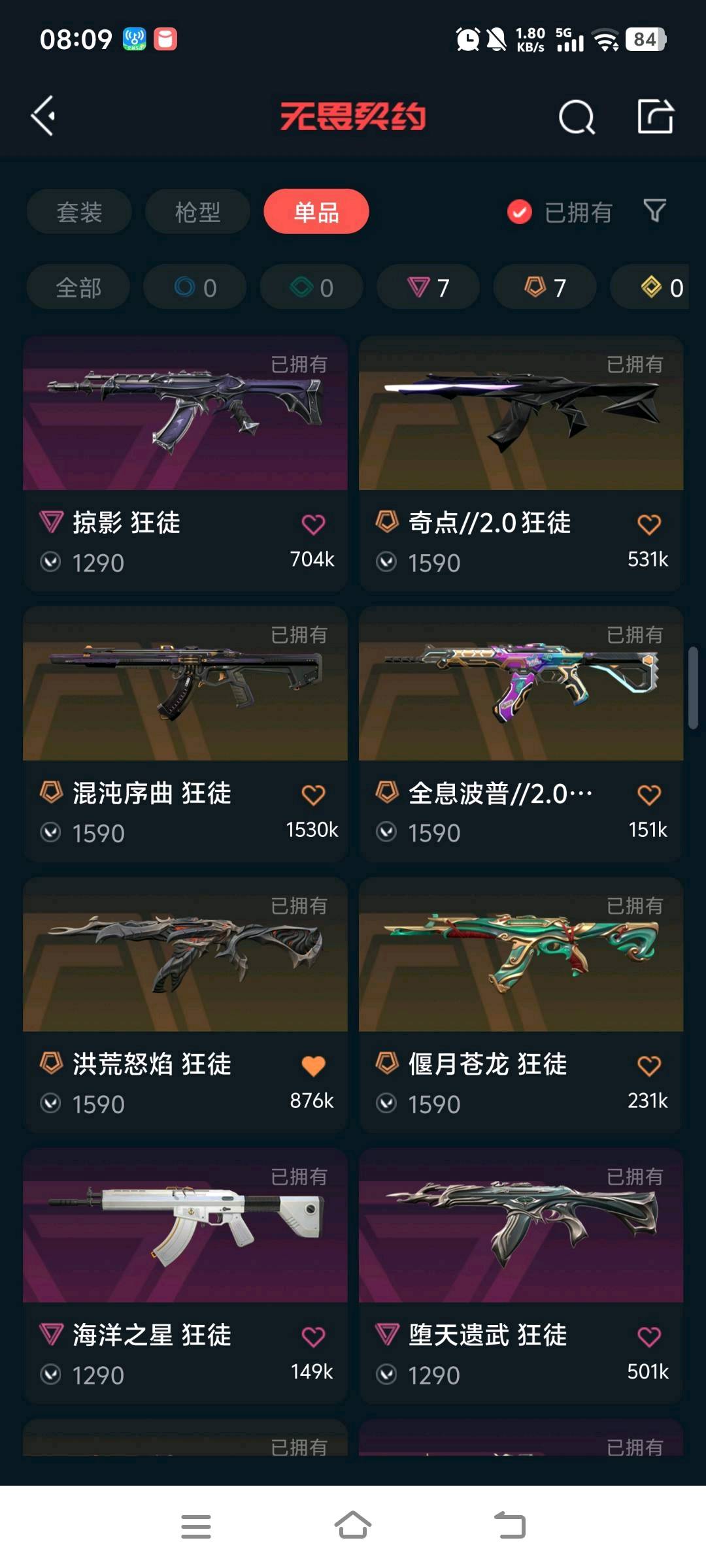The image size is (706, 1568).
Task: Switch to the 枪型 tab
Action: pos(197,212)
